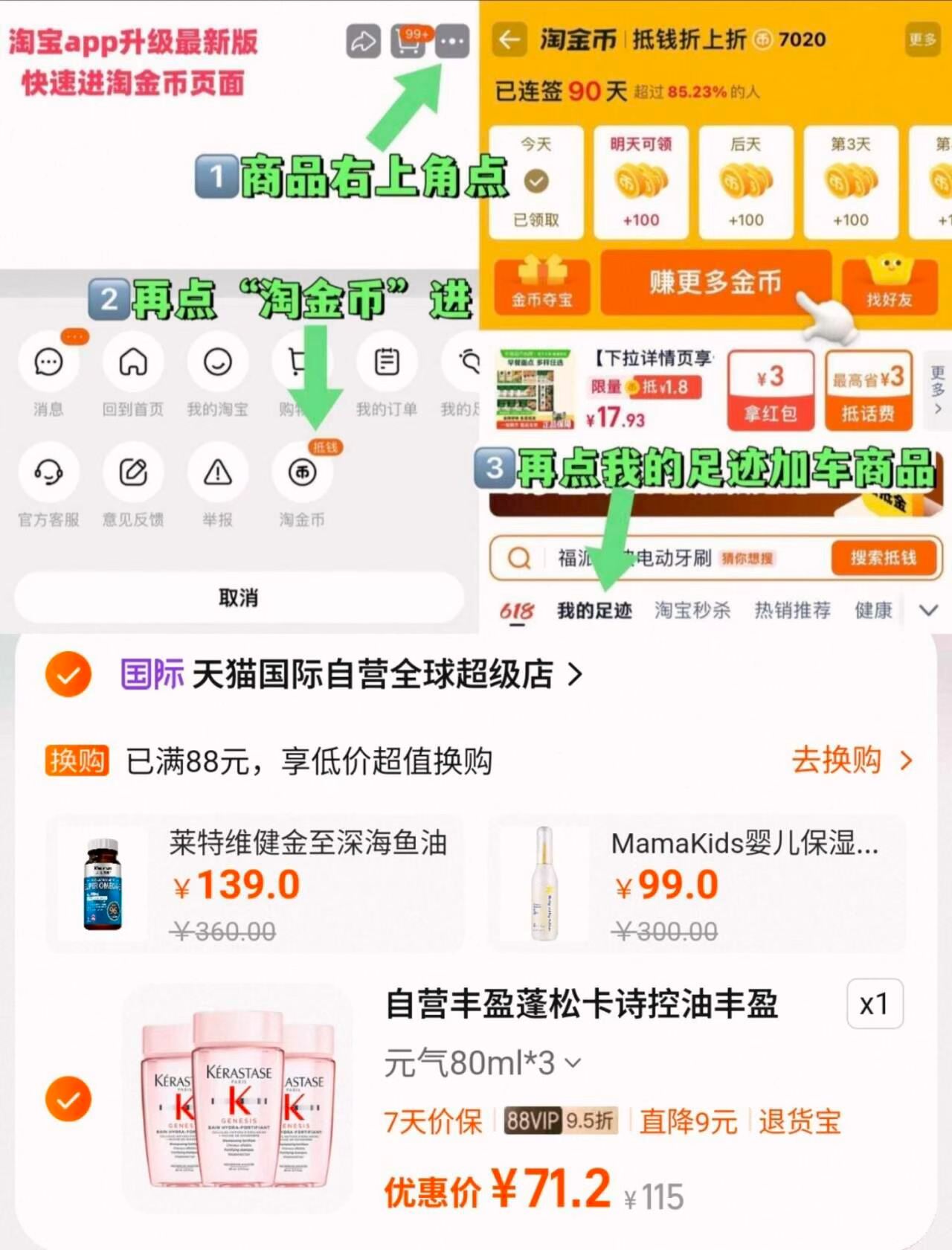Click the 电动牙刷 search input field
This screenshot has width=952, height=1250.
654,558
